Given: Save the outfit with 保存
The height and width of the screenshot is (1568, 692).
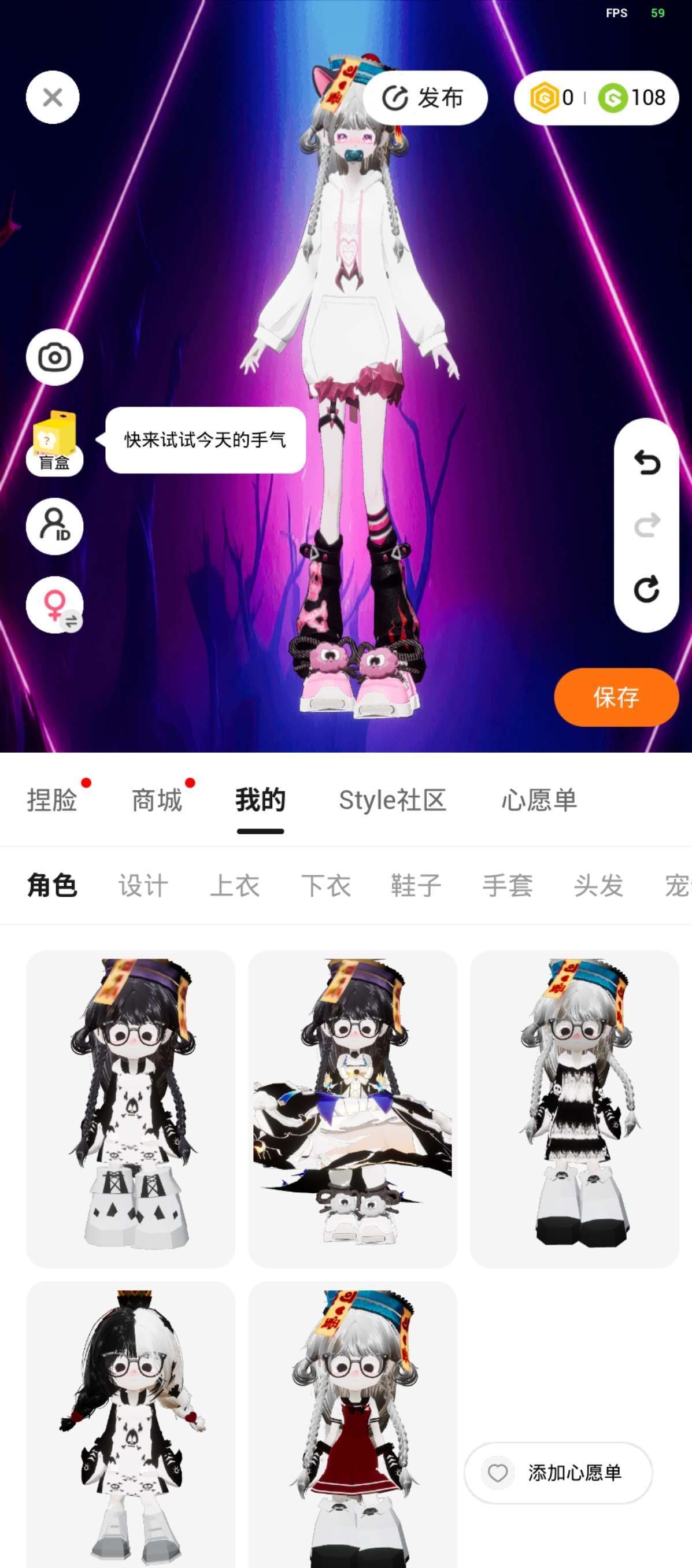Looking at the screenshot, I should (x=616, y=697).
